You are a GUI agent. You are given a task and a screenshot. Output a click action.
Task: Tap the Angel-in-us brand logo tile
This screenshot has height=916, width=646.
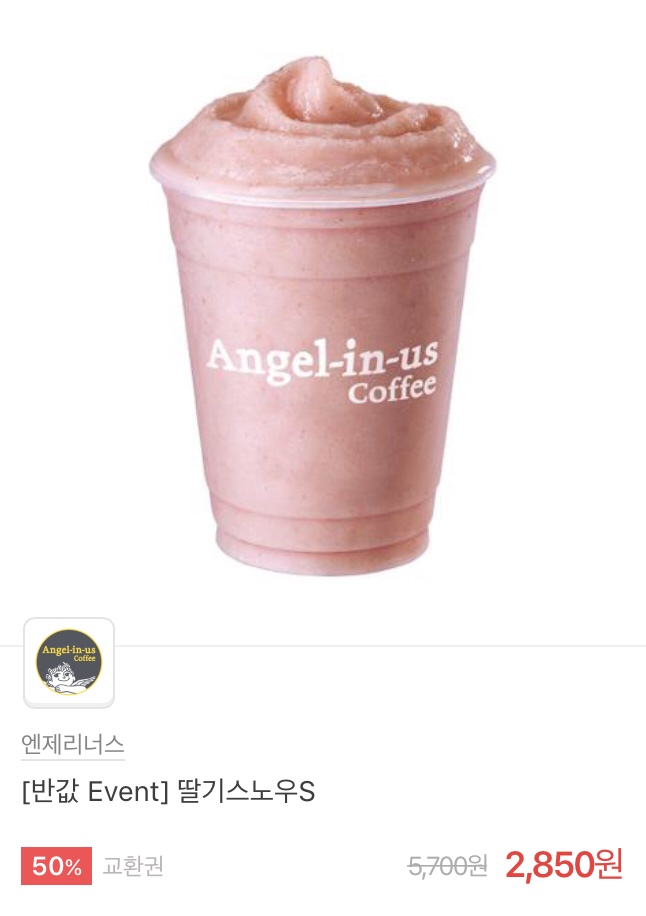click(69, 662)
